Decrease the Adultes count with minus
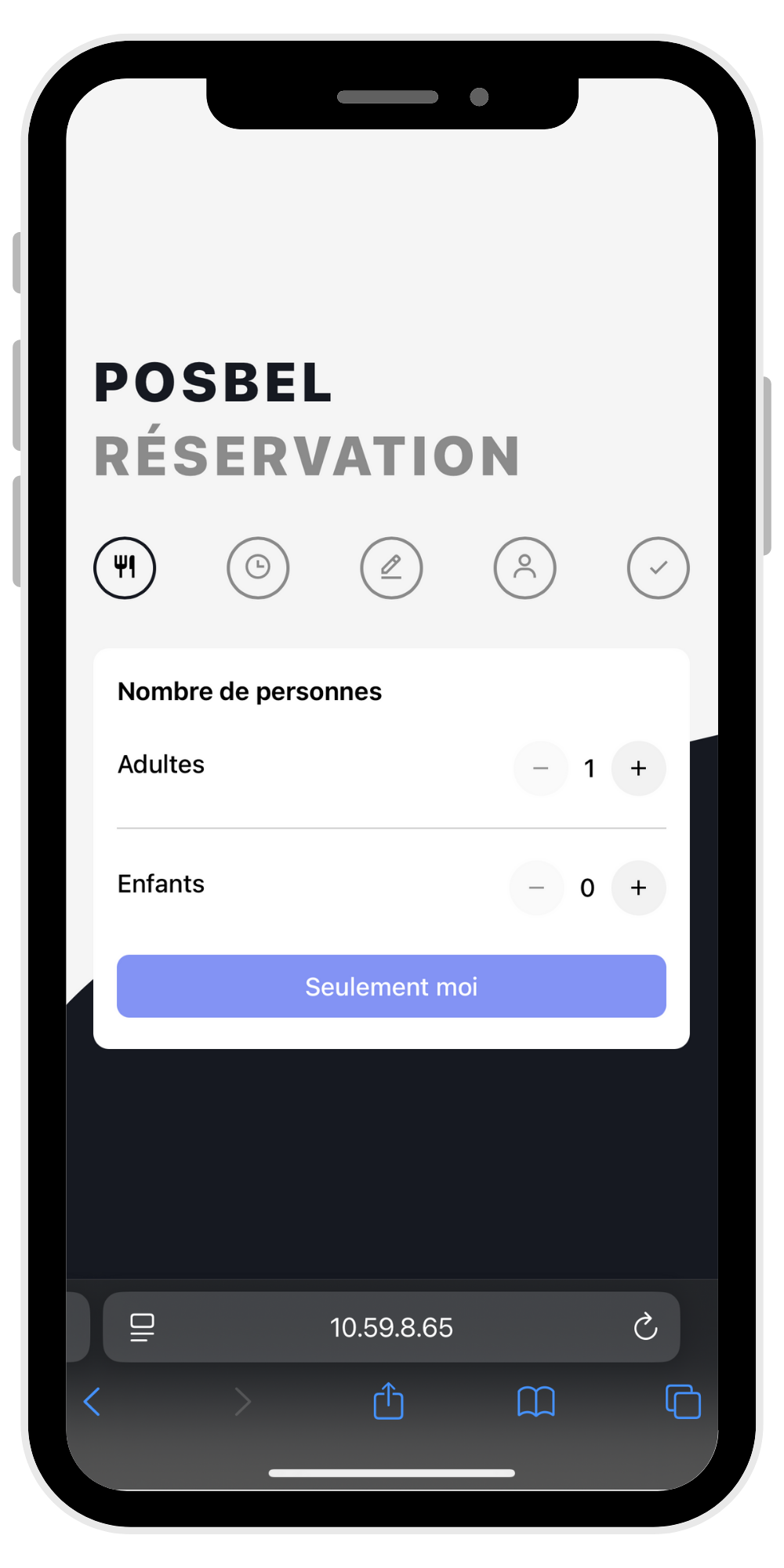The height and width of the screenshot is (1568, 784). 540,768
